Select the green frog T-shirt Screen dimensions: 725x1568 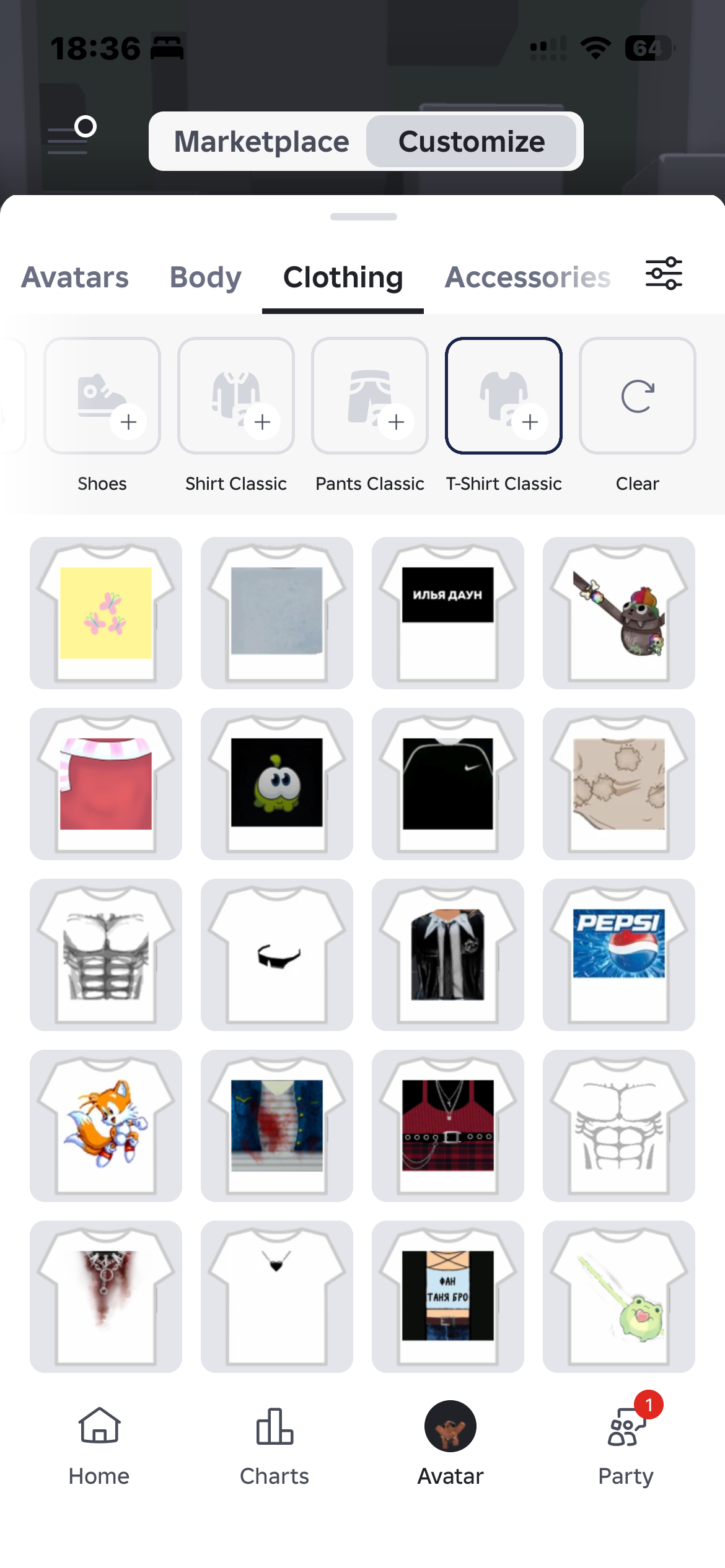[x=619, y=1297]
